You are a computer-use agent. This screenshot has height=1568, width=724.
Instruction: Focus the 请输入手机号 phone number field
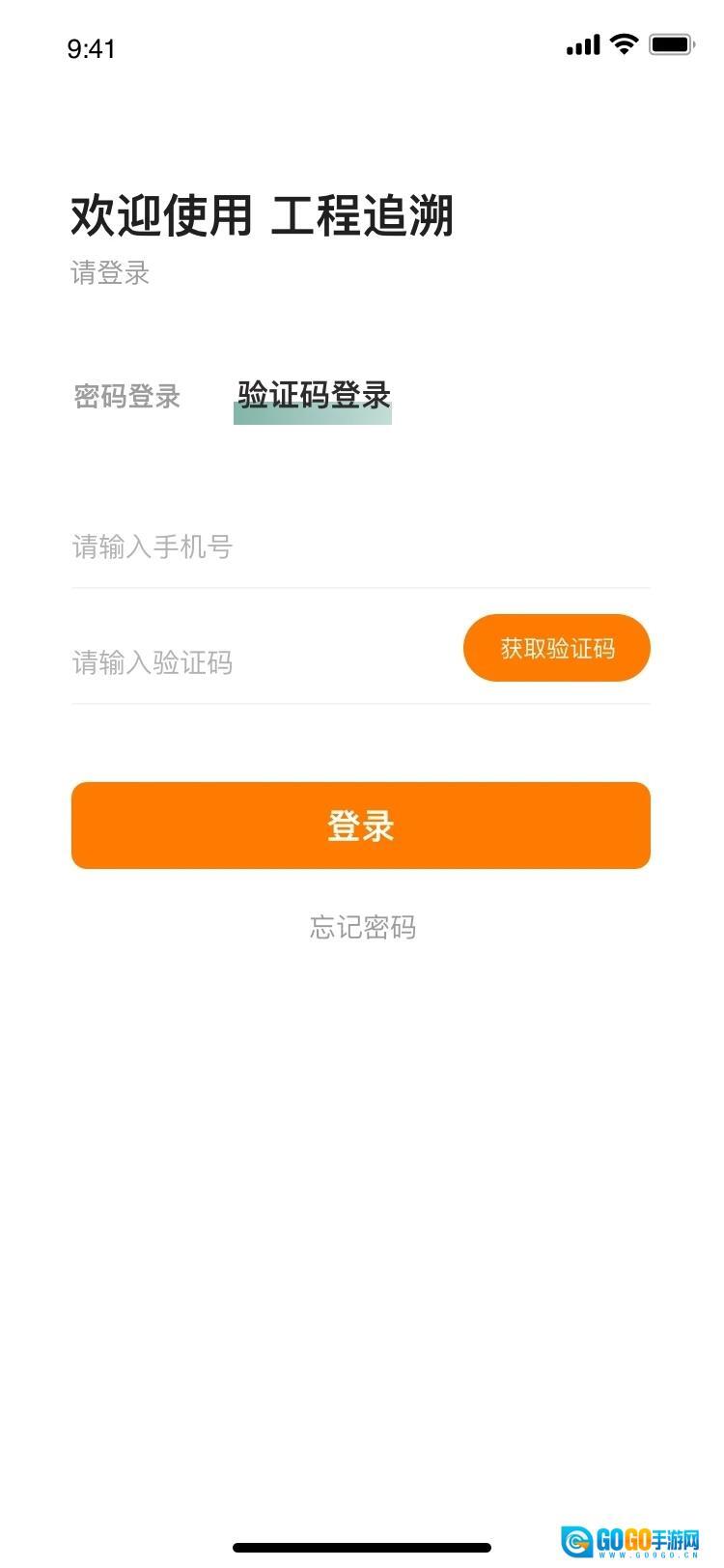[x=360, y=547]
